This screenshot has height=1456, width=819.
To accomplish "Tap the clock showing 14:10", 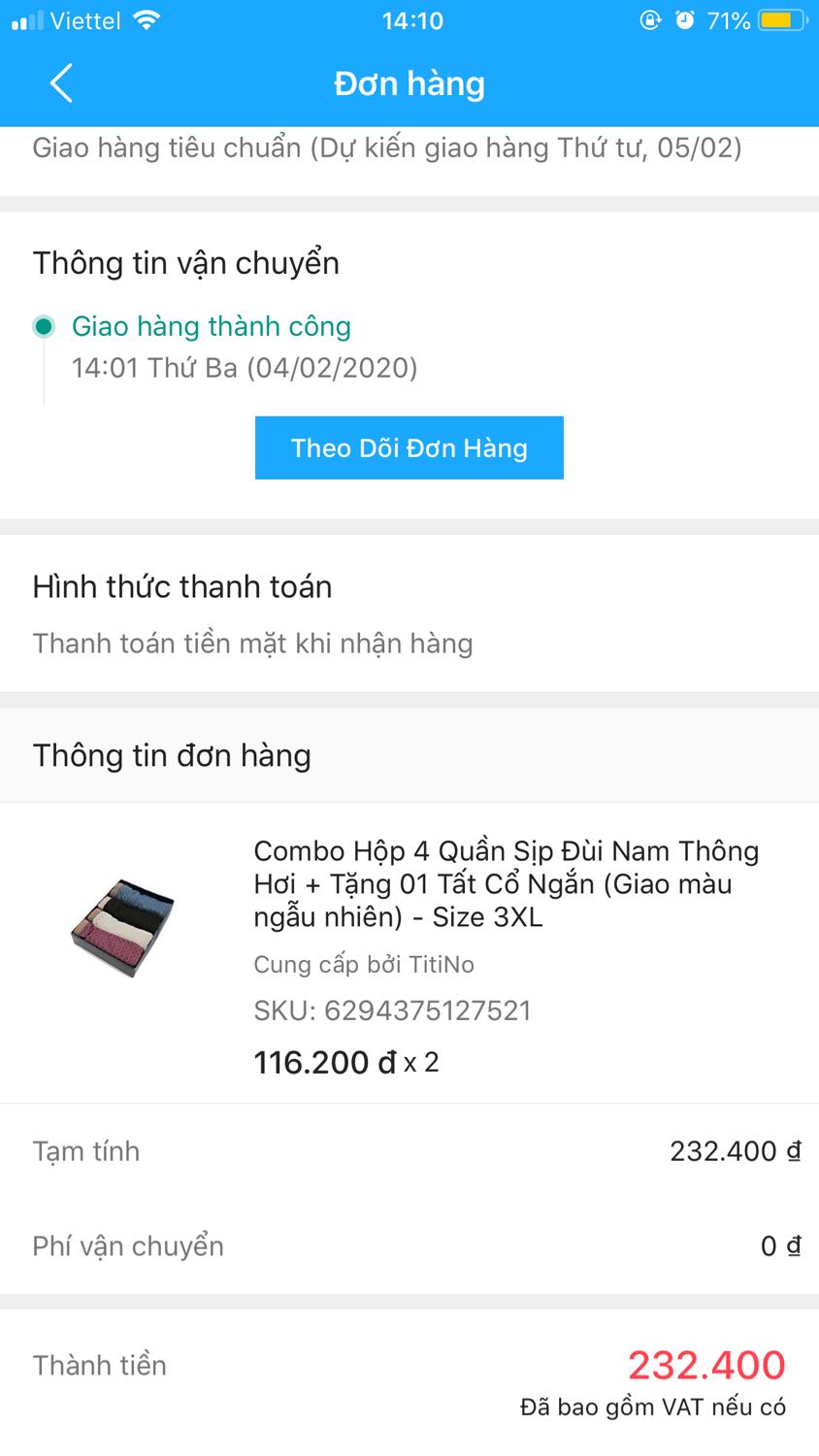I will [x=412, y=19].
